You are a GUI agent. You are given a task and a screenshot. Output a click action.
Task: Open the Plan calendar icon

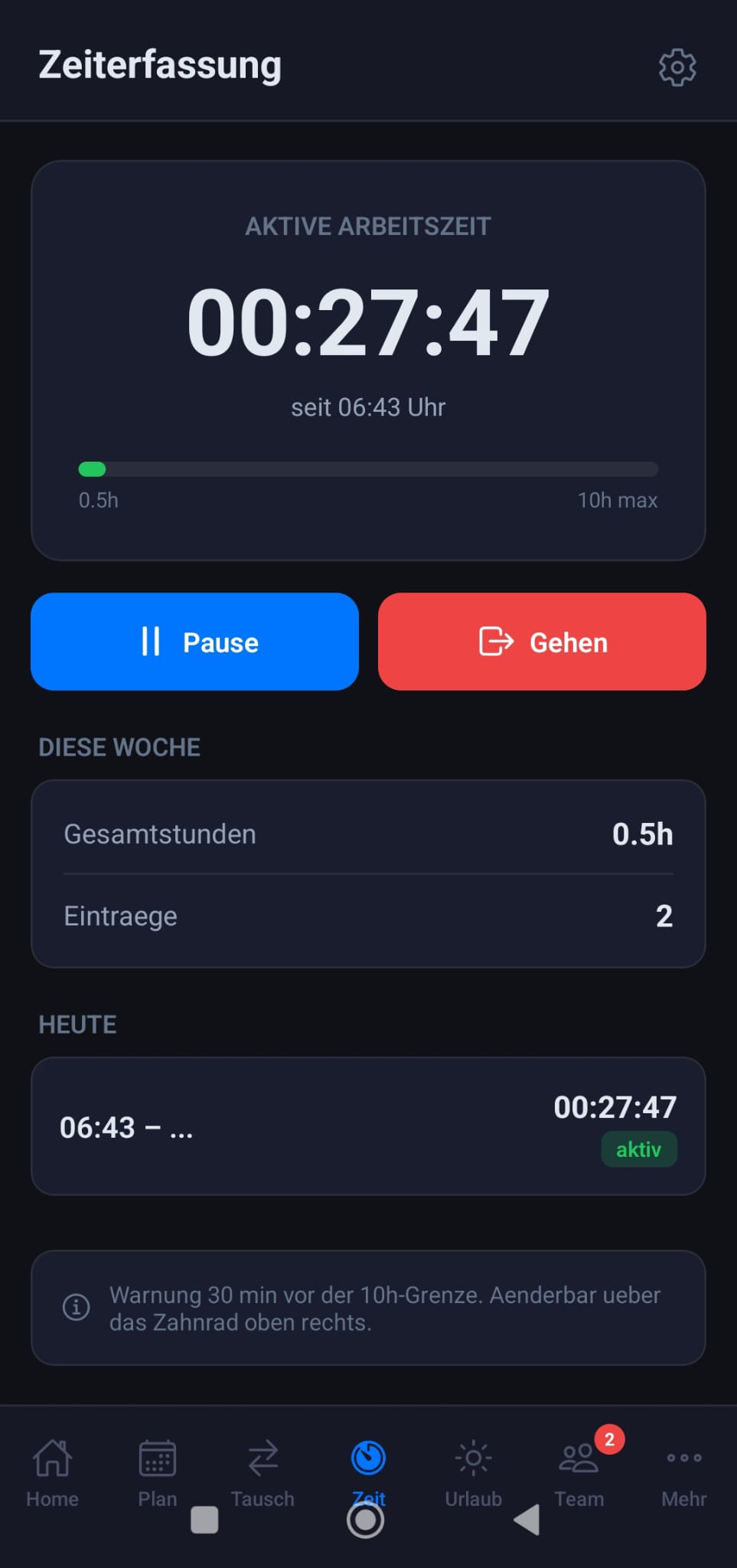click(157, 1458)
